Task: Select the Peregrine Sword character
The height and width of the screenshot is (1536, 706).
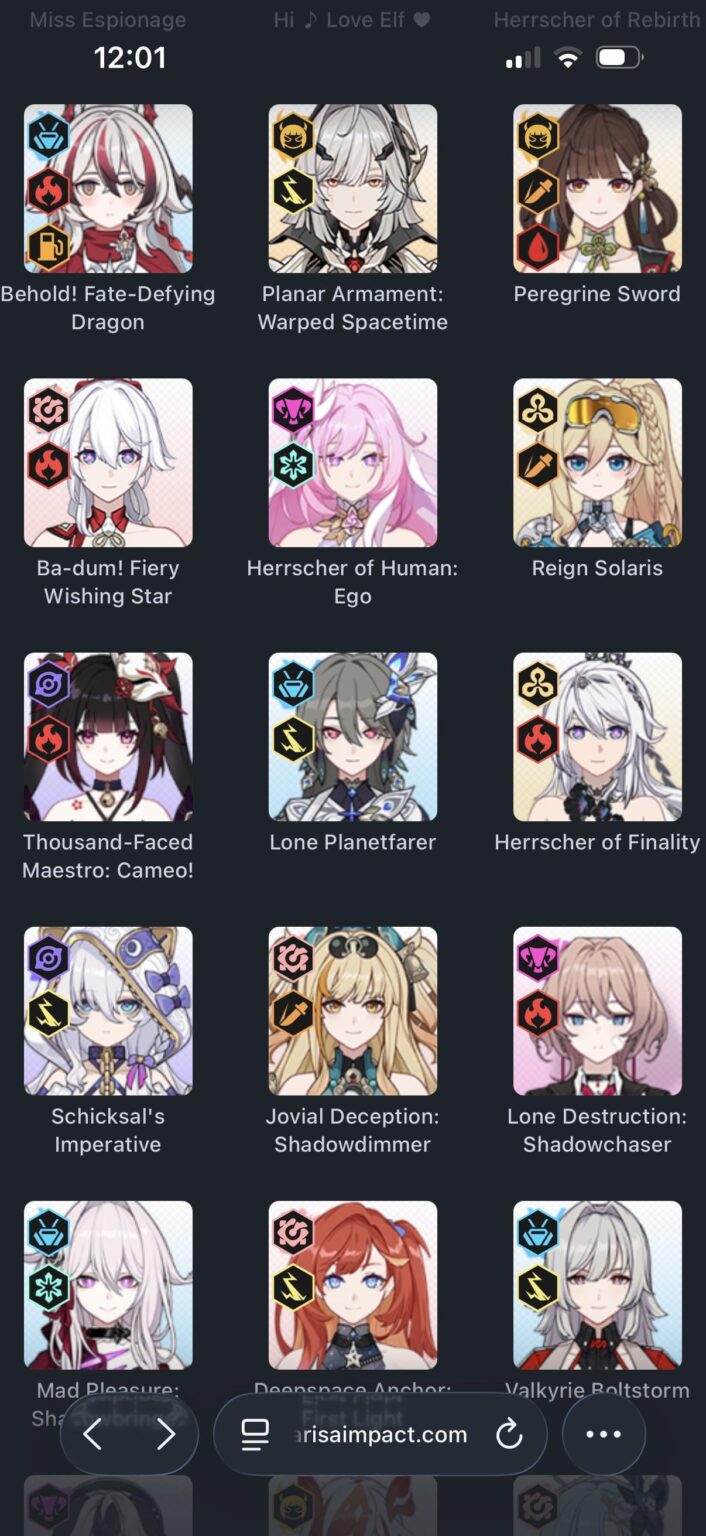Action: (x=597, y=188)
